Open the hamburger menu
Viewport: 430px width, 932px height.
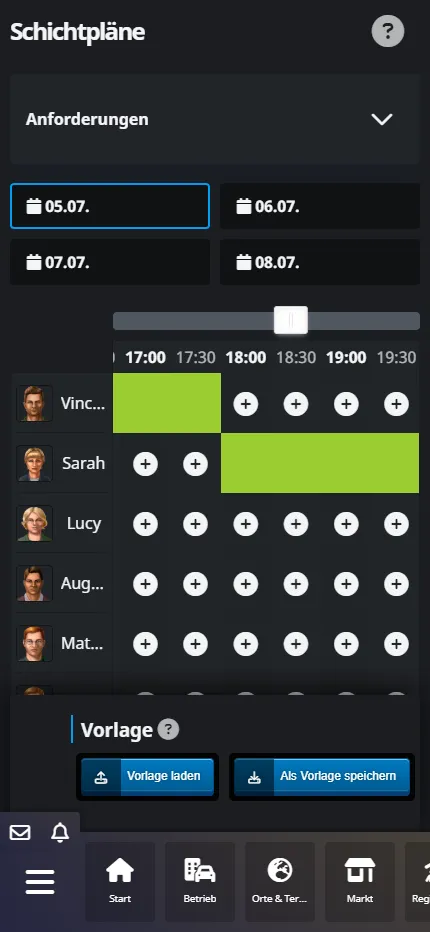(x=40, y=882)
